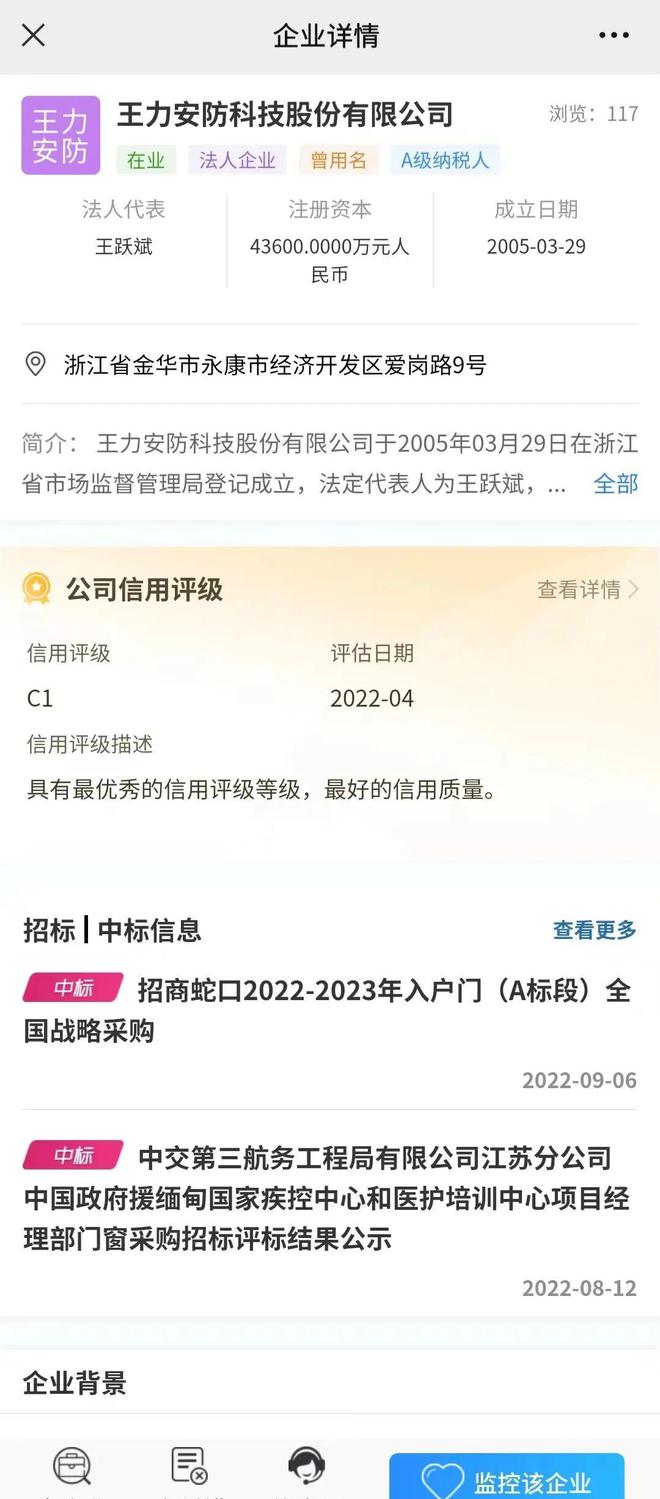Close the enterprise details page
660x1499 pixels.
click(x=33, y=36)
